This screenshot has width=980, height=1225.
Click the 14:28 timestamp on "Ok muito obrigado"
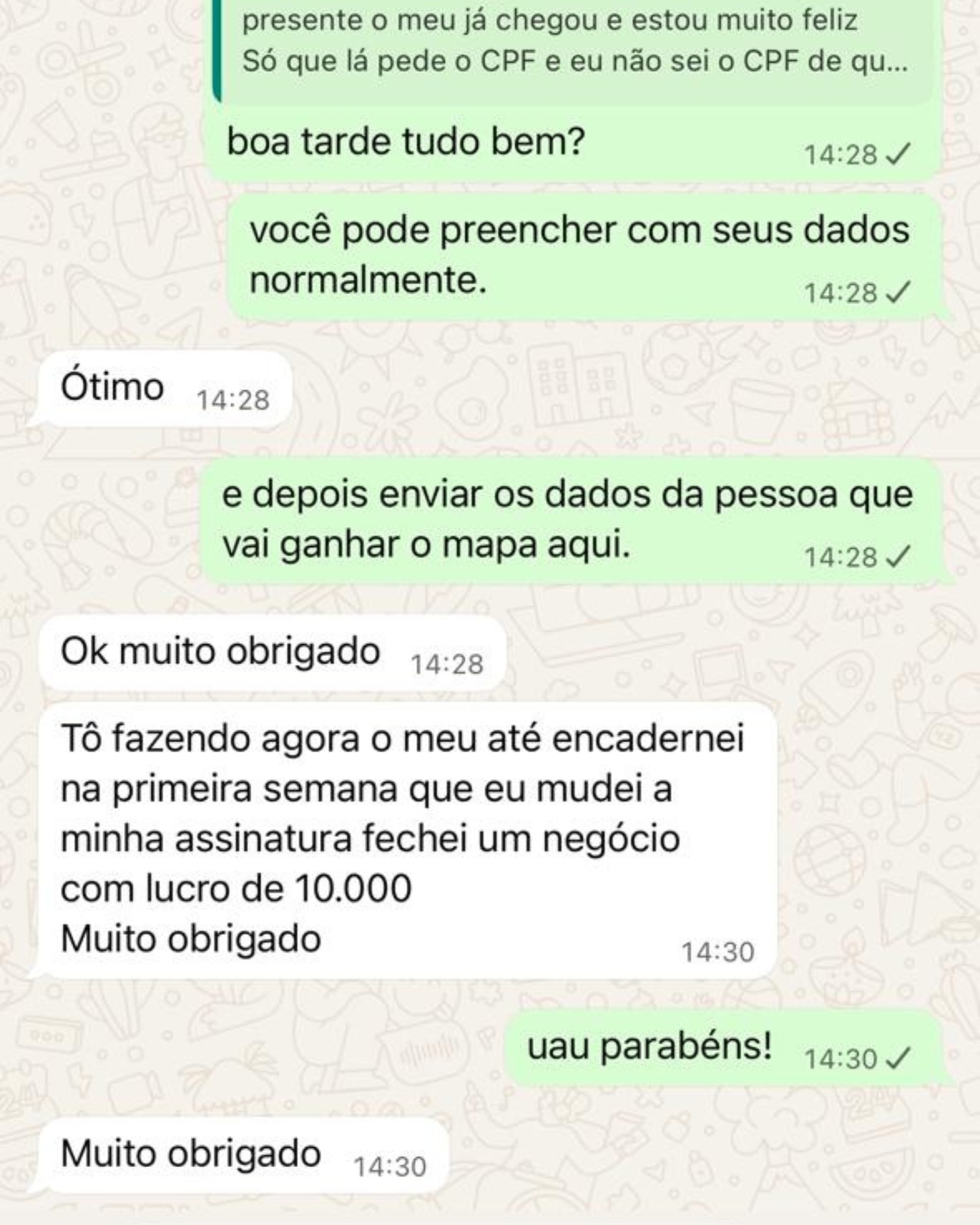click(446, 662)
